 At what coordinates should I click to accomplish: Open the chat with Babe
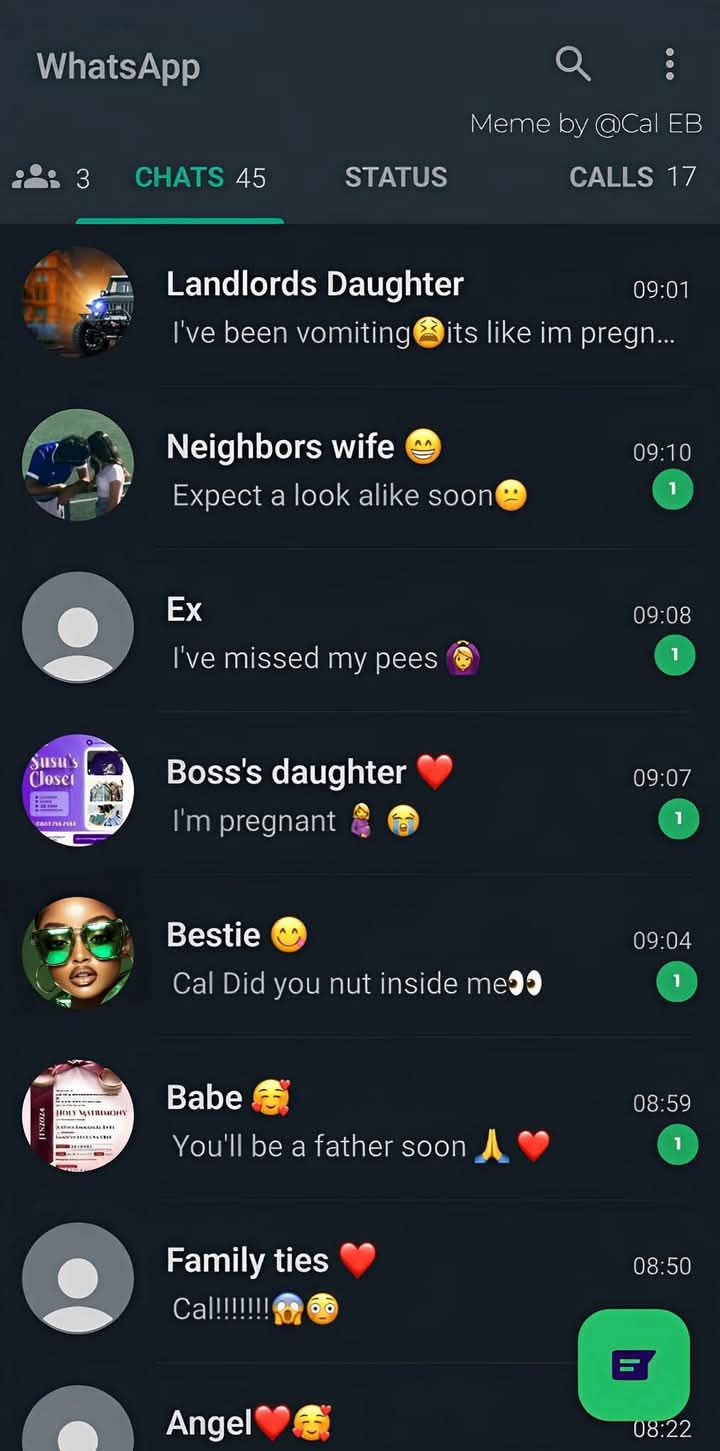pos(360,1119)
